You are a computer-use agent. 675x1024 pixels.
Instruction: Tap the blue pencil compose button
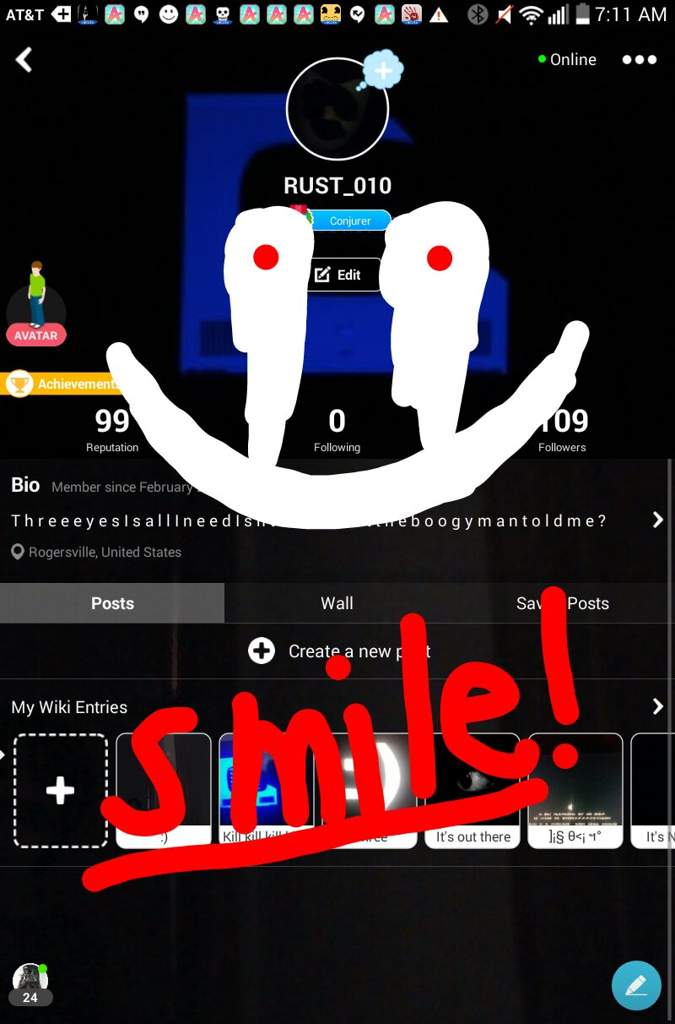[x=636, y=986]
